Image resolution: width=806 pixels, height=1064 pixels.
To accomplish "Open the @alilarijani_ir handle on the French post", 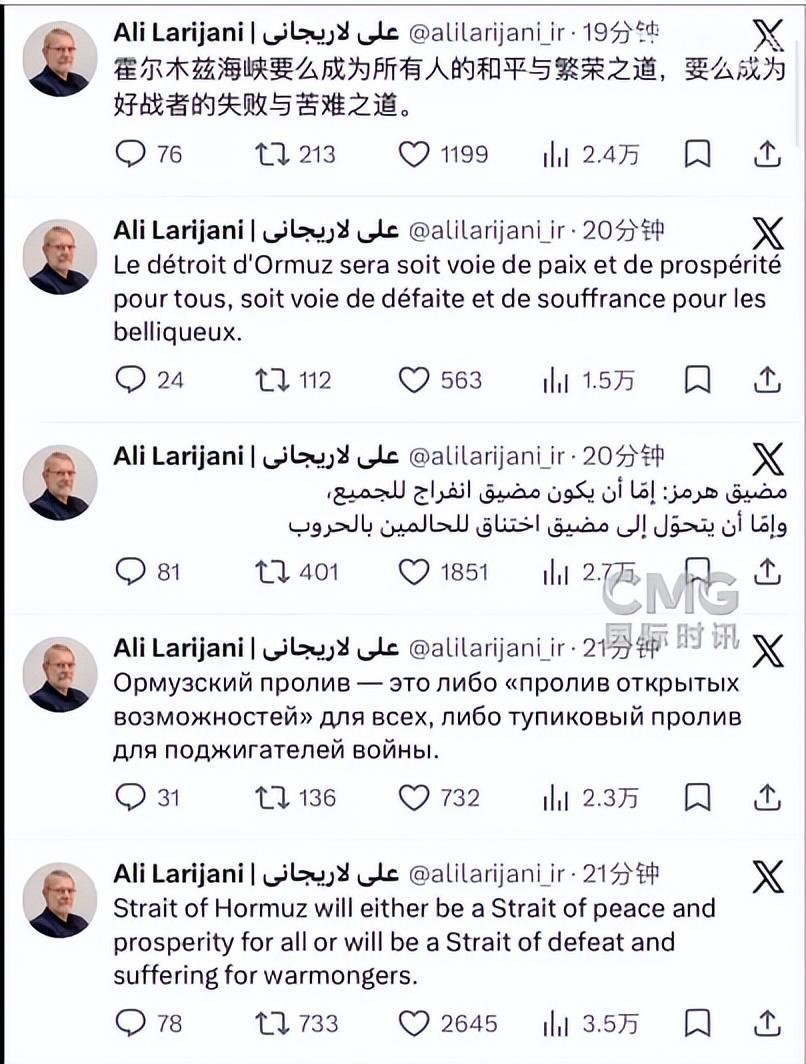I will (x=486, y=231).
